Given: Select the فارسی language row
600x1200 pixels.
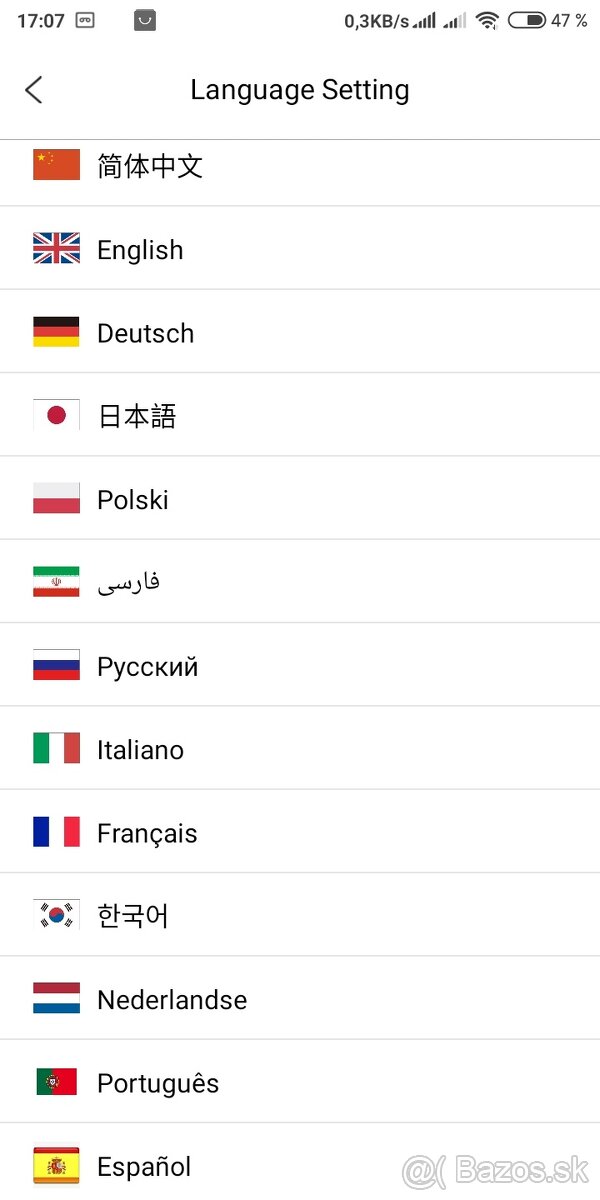Looking at the screenshot, I should [x=128, y=582].
